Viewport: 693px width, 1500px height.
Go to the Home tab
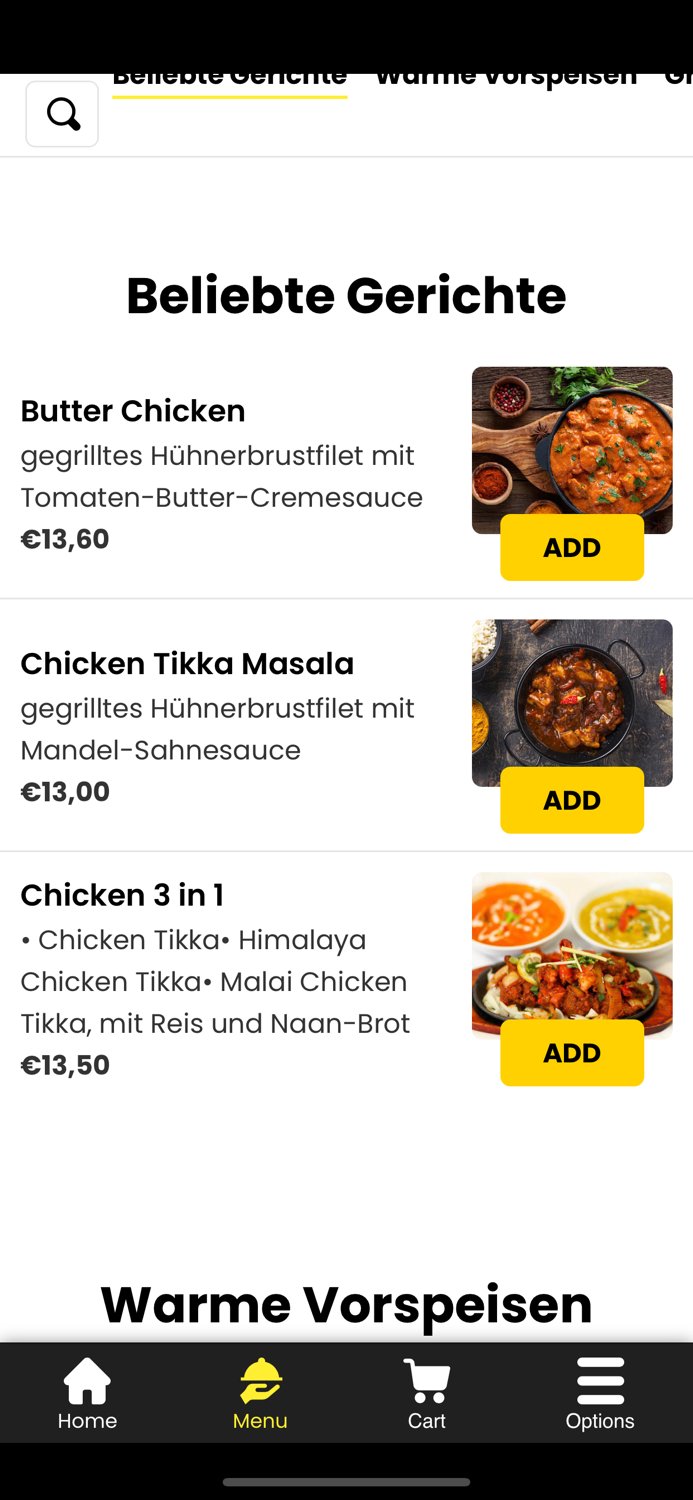[x=87, y=1393]
